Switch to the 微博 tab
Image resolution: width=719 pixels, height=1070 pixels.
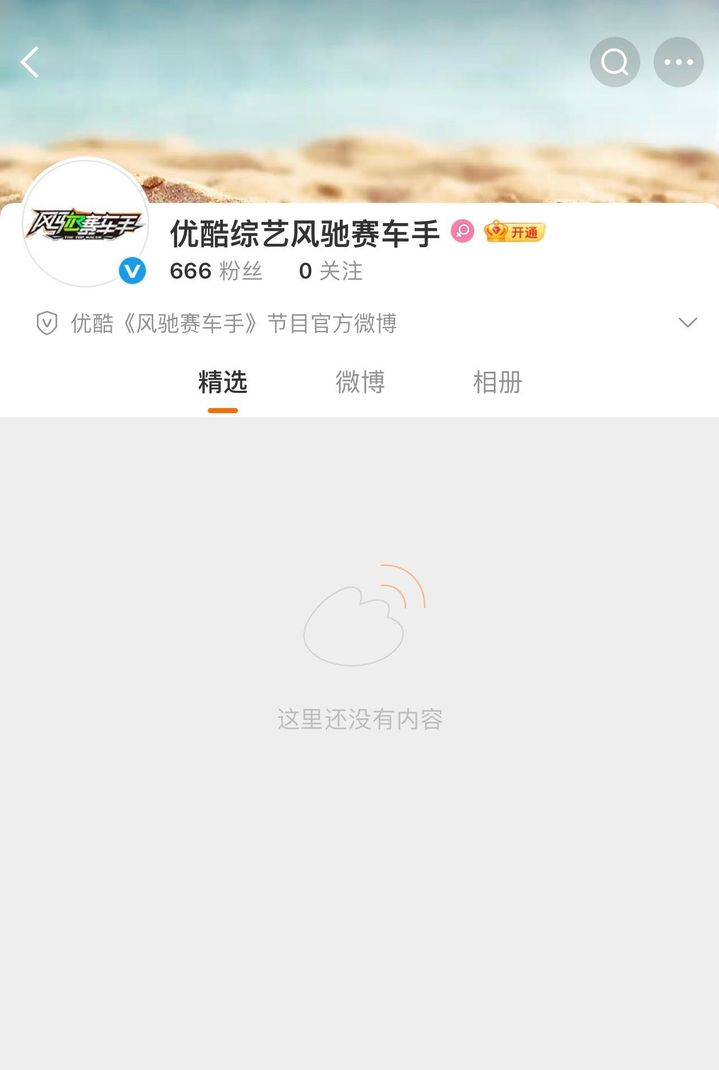(x=360, y=382)
